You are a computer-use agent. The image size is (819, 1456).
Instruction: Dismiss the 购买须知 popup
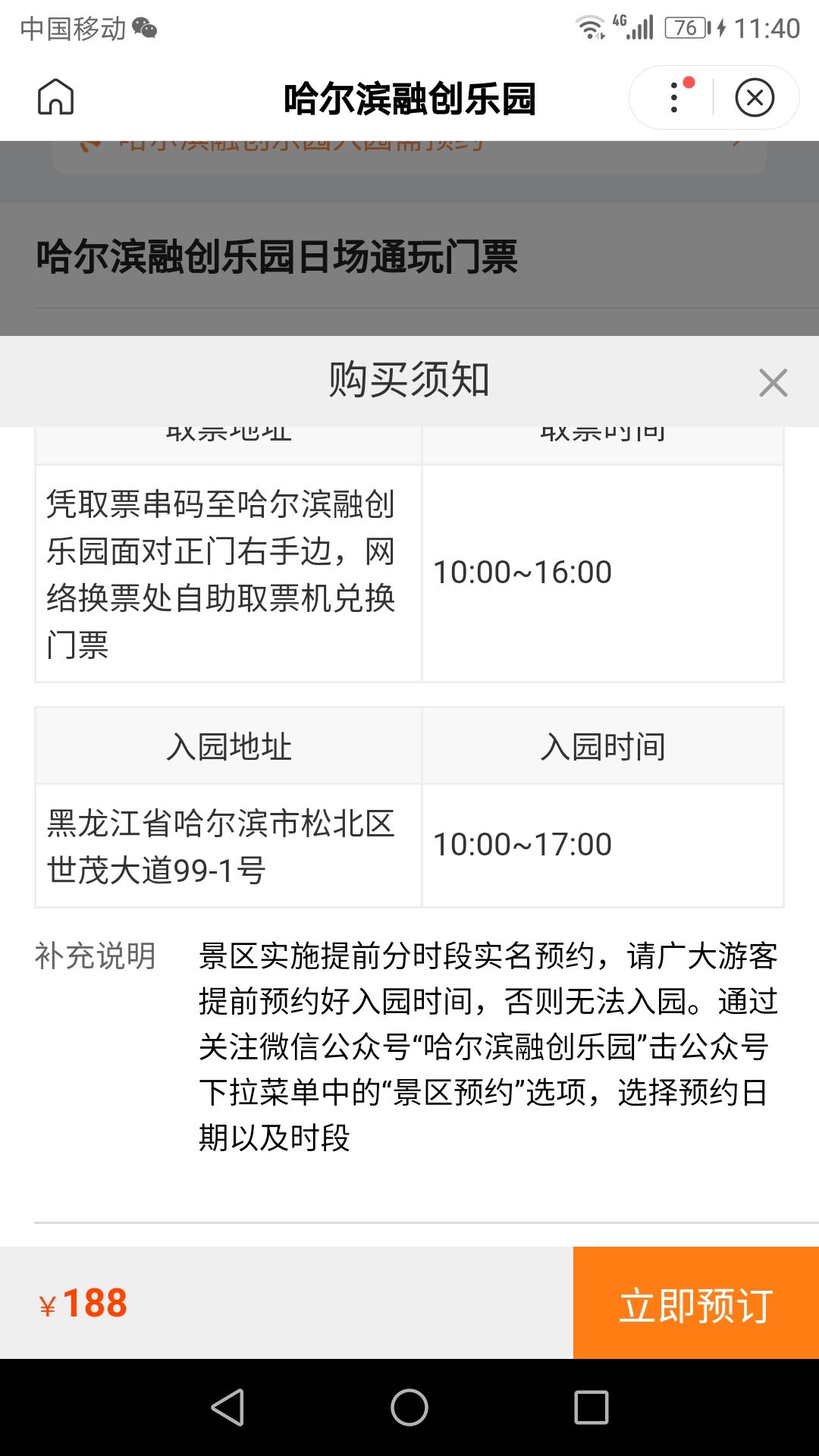[x=773, y=383]
